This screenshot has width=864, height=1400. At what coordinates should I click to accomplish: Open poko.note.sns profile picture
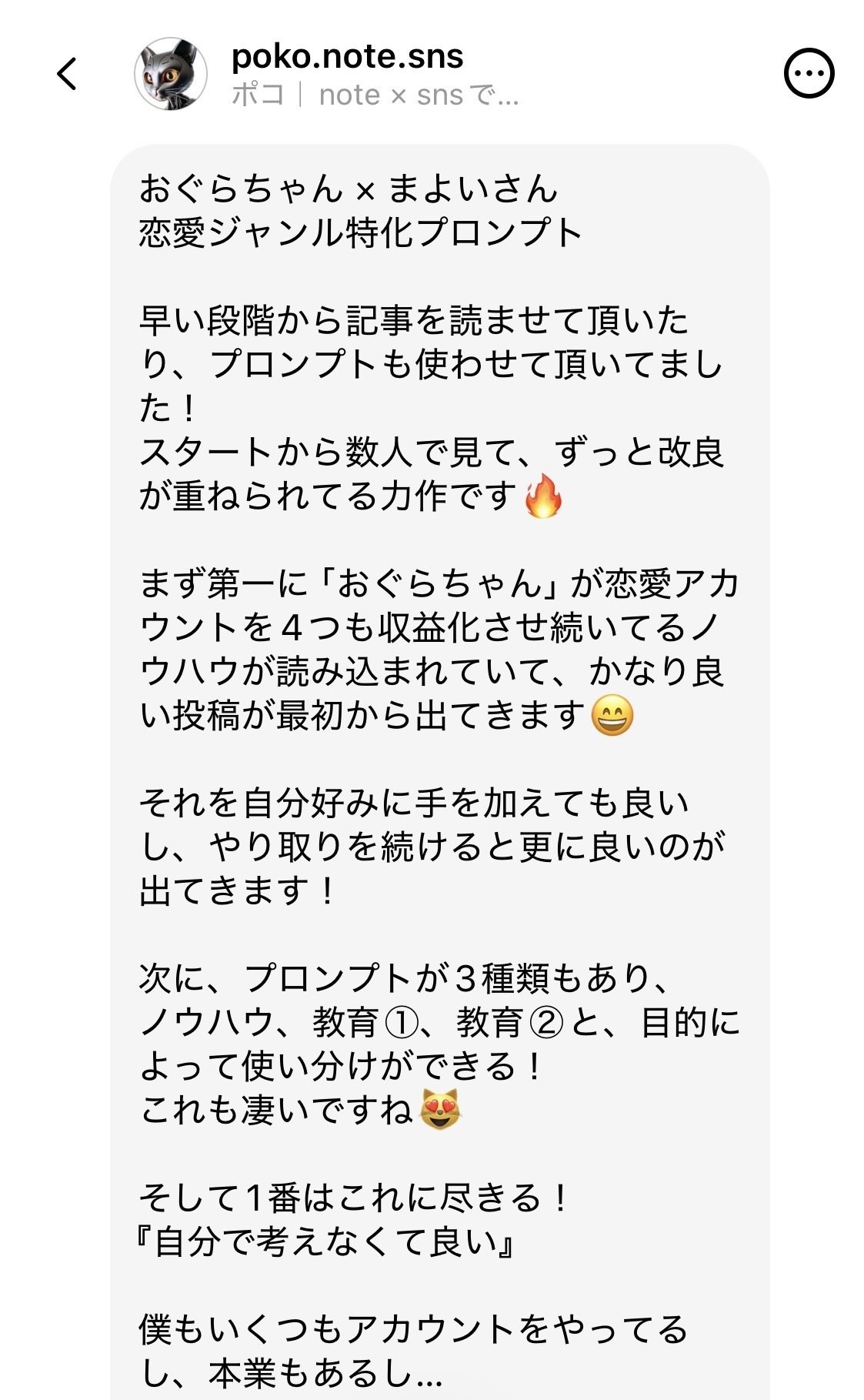(171, 75)
